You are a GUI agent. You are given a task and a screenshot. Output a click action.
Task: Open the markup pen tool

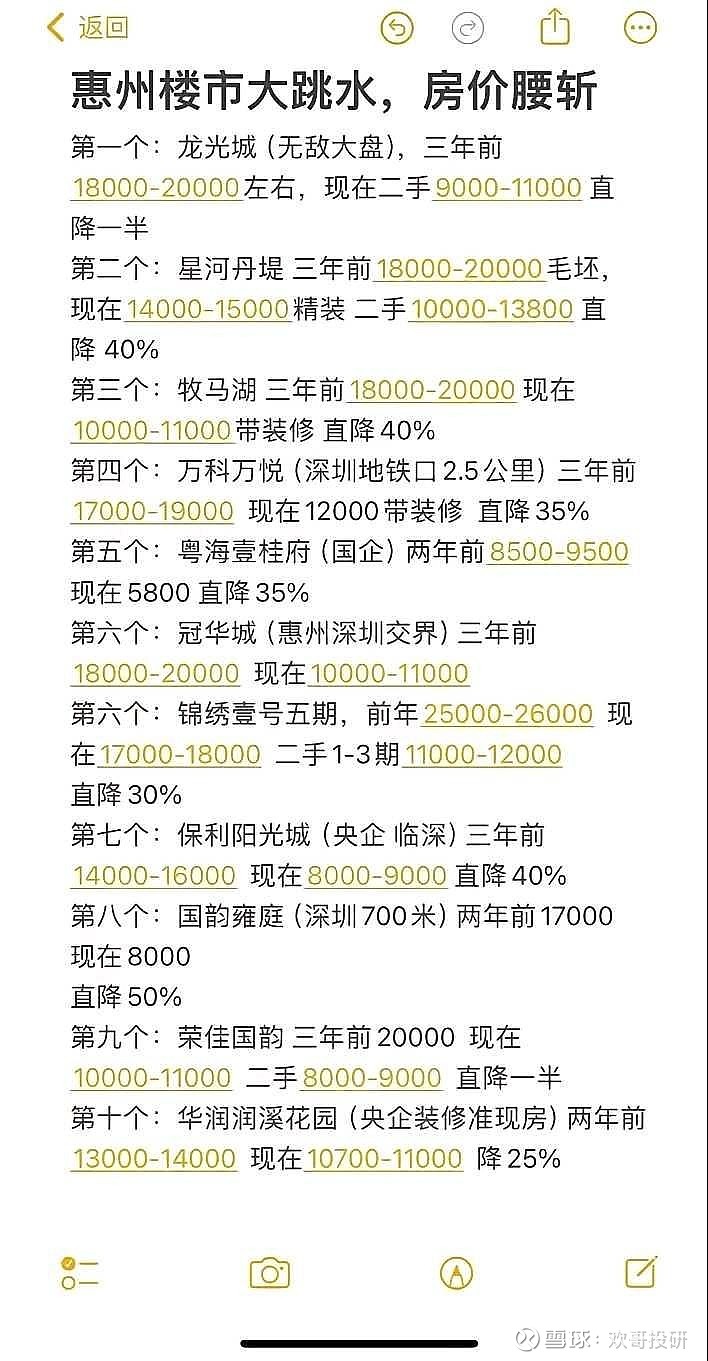pyautogui.click(x=457, y=1273)
